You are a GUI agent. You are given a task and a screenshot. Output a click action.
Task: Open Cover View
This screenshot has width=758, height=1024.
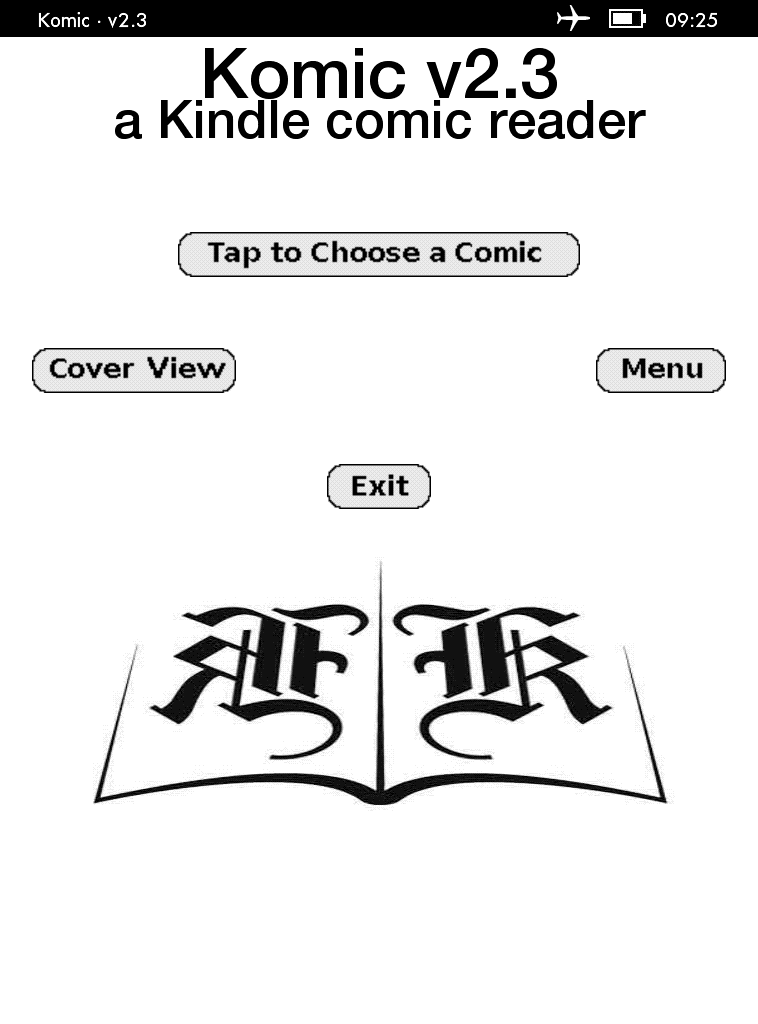pyautogui.click(x=134, y=370)
